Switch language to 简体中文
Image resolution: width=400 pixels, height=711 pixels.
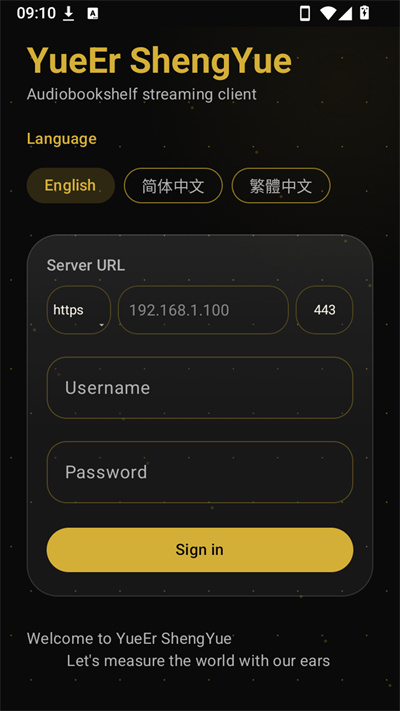173,185
